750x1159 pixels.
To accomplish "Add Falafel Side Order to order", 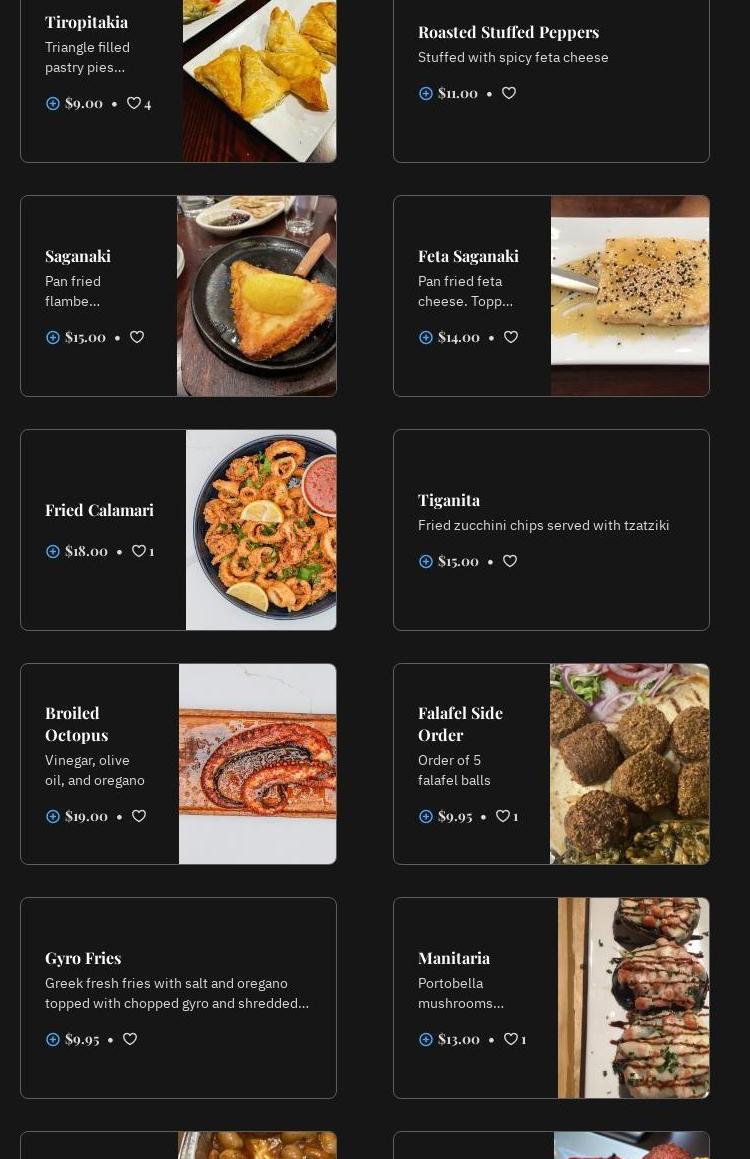I will coord(426,816).
